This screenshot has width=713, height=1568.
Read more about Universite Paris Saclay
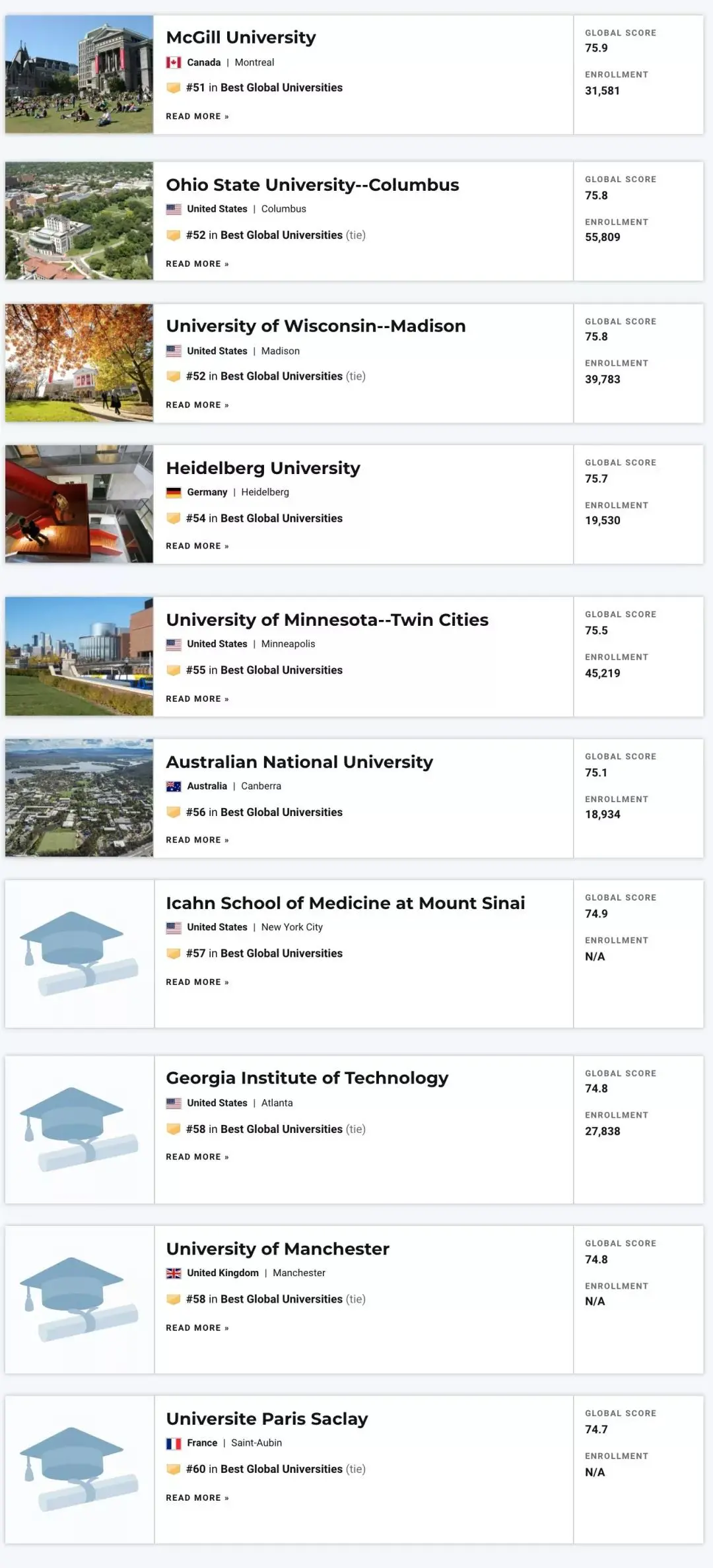[x=197, y=1497]
